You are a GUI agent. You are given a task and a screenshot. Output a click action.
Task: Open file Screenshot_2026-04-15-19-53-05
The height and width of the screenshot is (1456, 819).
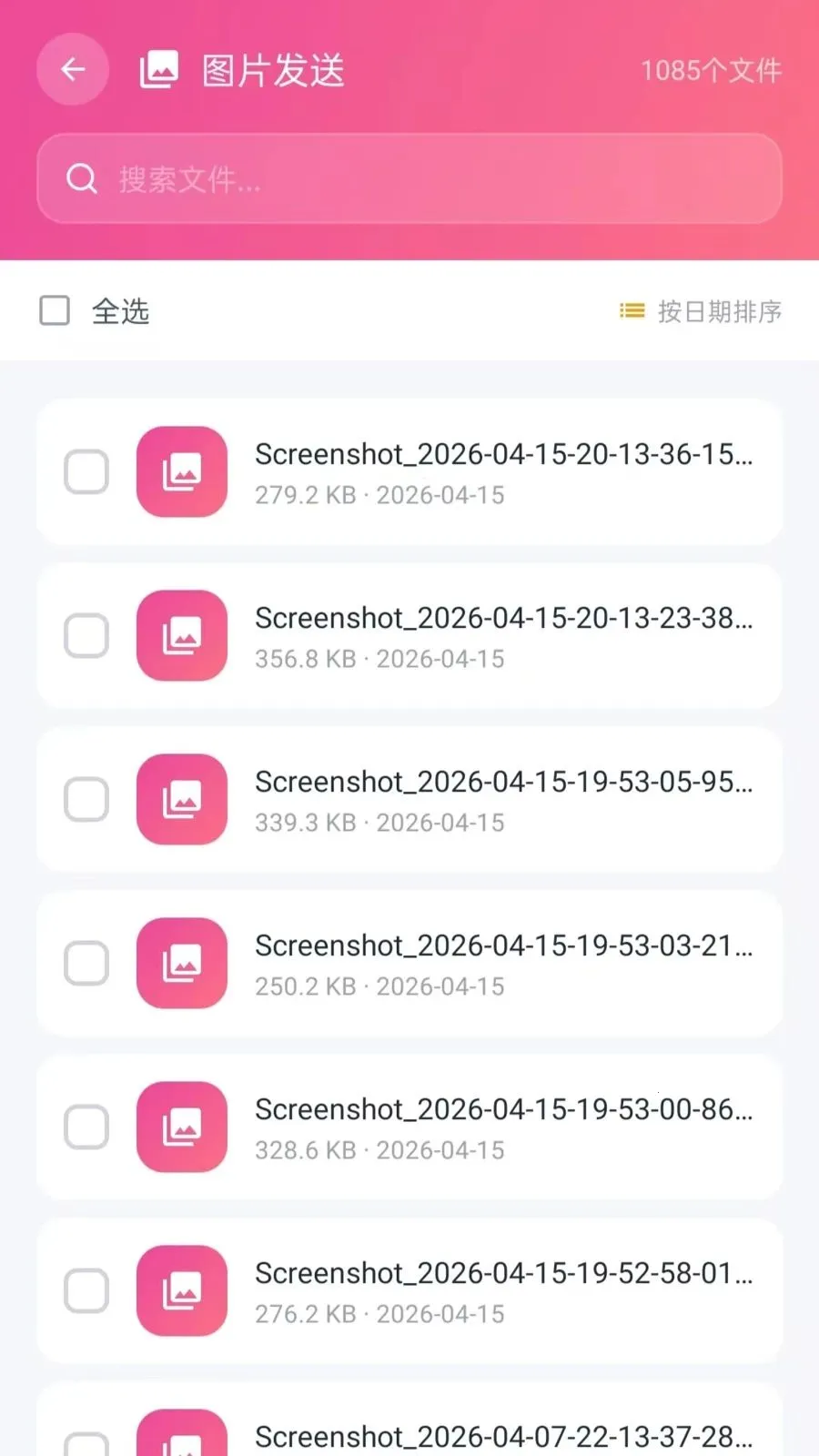(x=503, y=800)
